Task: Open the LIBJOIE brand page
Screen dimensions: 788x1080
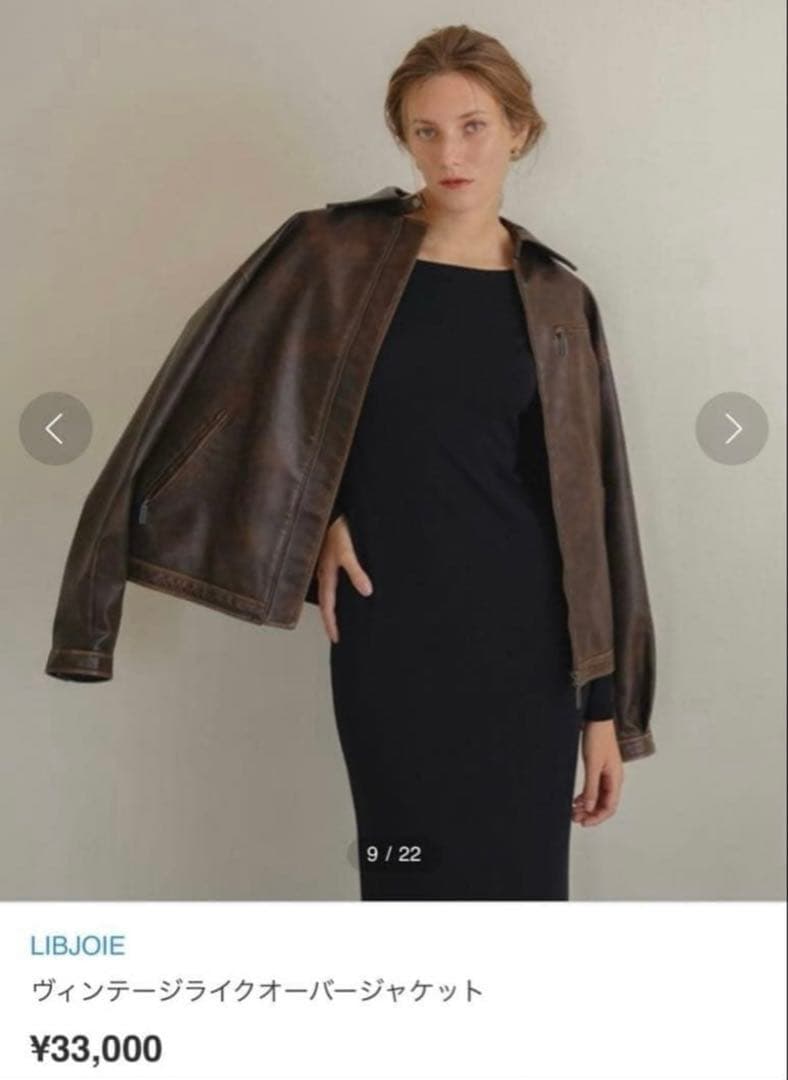Action: tap(78, 945)
